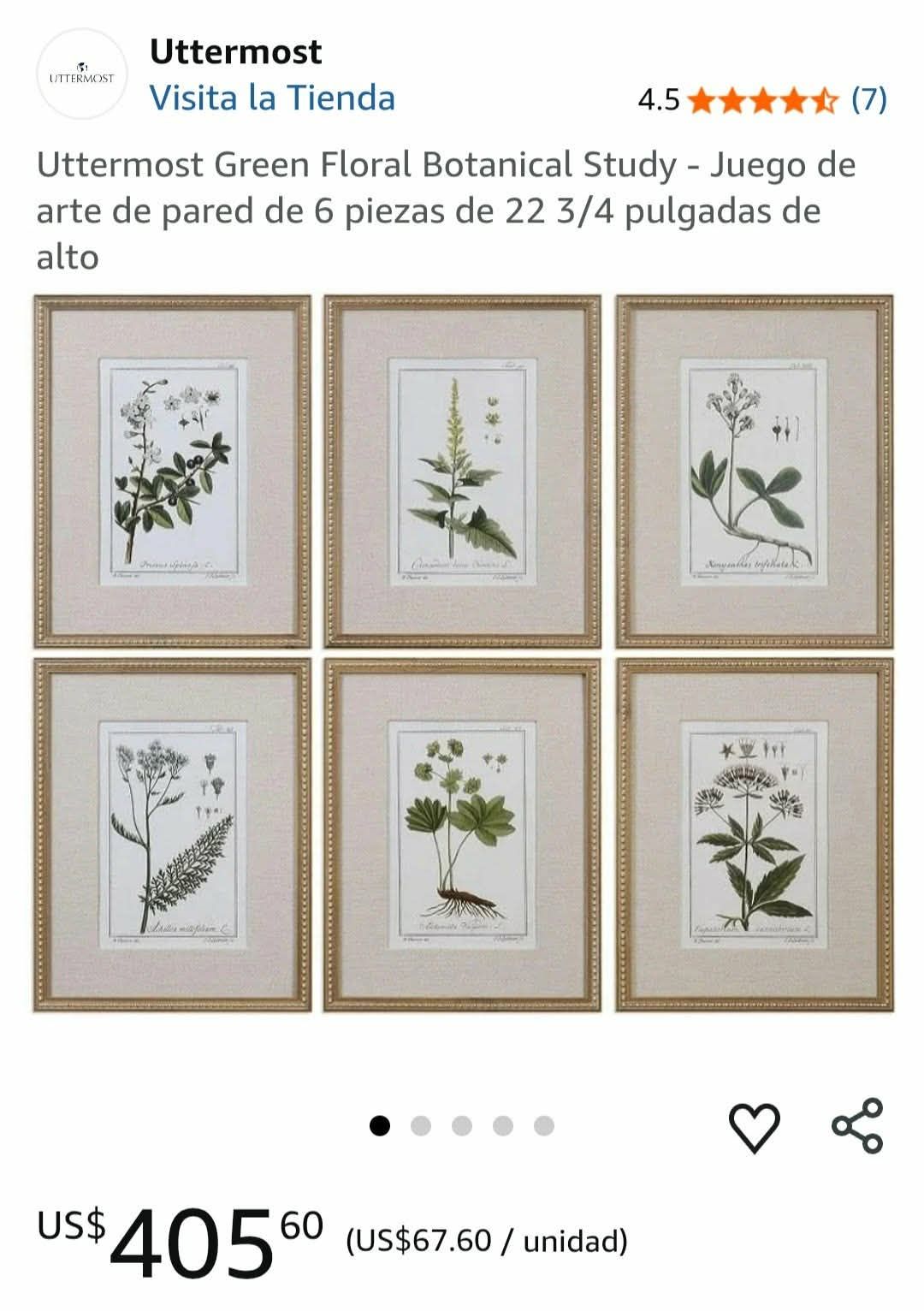
Task: Open the Visita la Tienda link
Action: click(x=272, y=98)
